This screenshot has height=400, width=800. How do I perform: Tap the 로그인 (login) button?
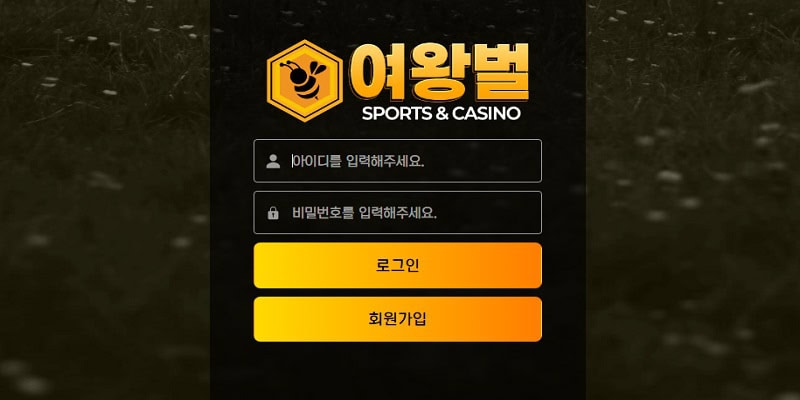click(x=397, y=265)
